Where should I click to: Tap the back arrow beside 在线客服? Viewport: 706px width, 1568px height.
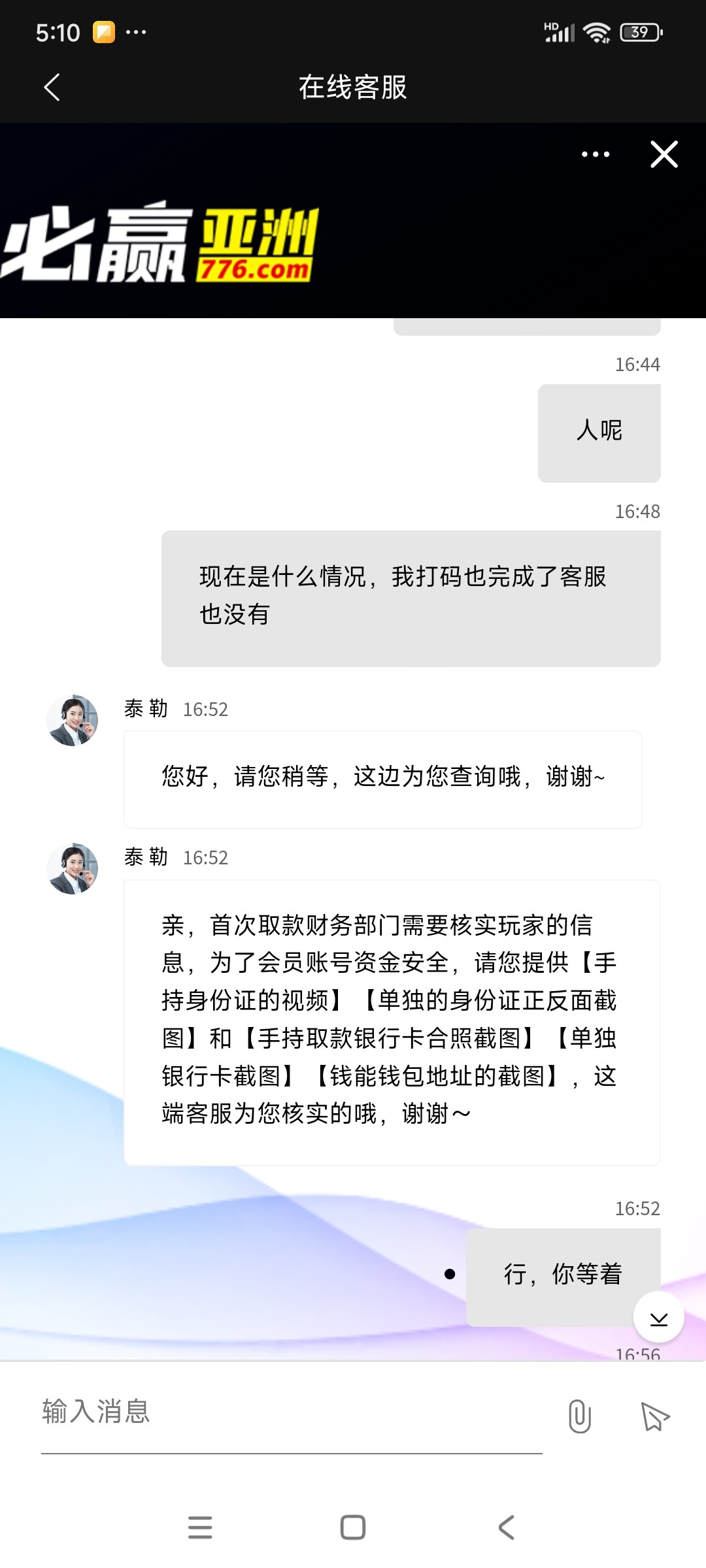52,88
